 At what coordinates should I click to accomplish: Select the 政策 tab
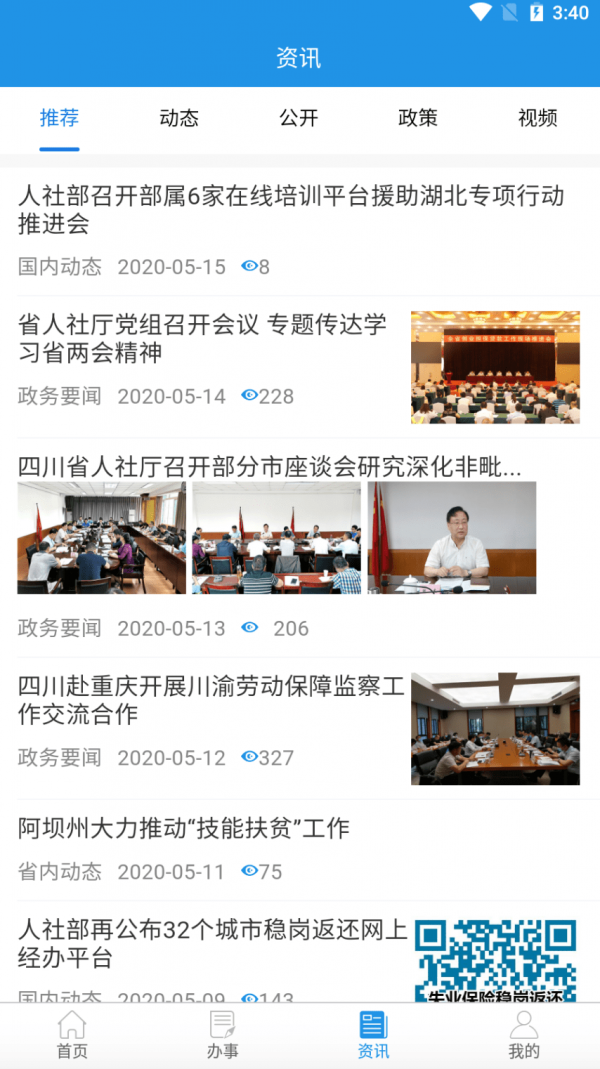point(418,118)
